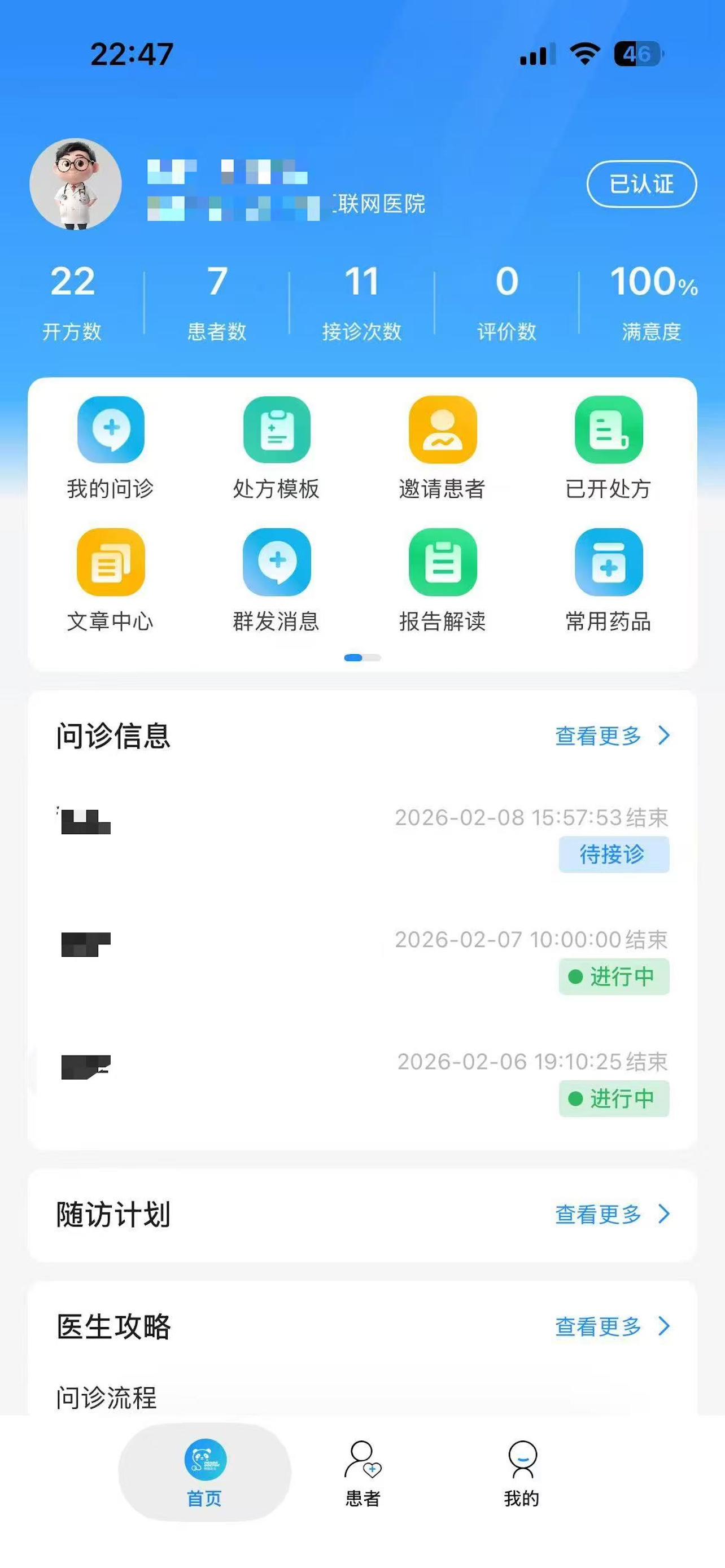
Task: Go to the 首页 tab
Action: (x=204, y=1473)
